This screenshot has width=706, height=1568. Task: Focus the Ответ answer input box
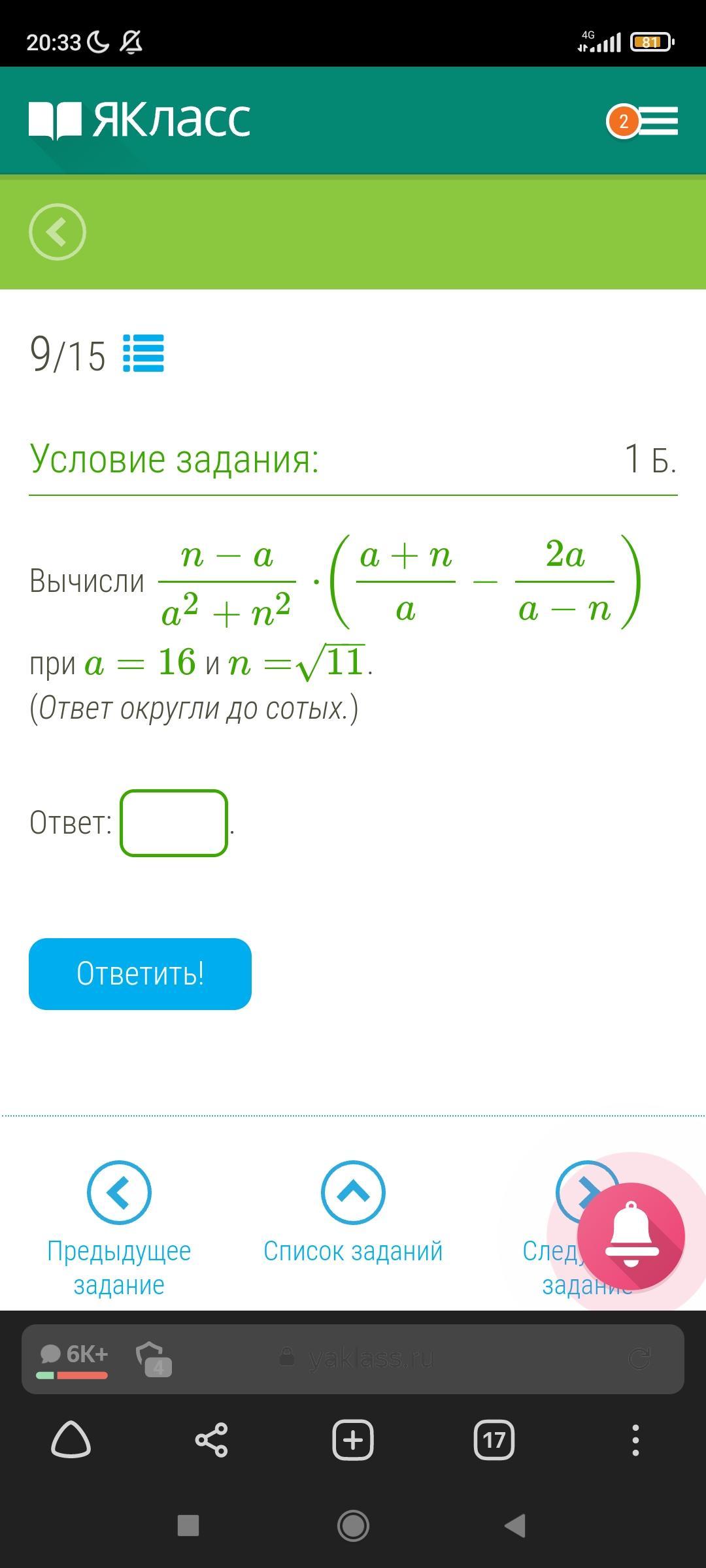pos(174,823)
